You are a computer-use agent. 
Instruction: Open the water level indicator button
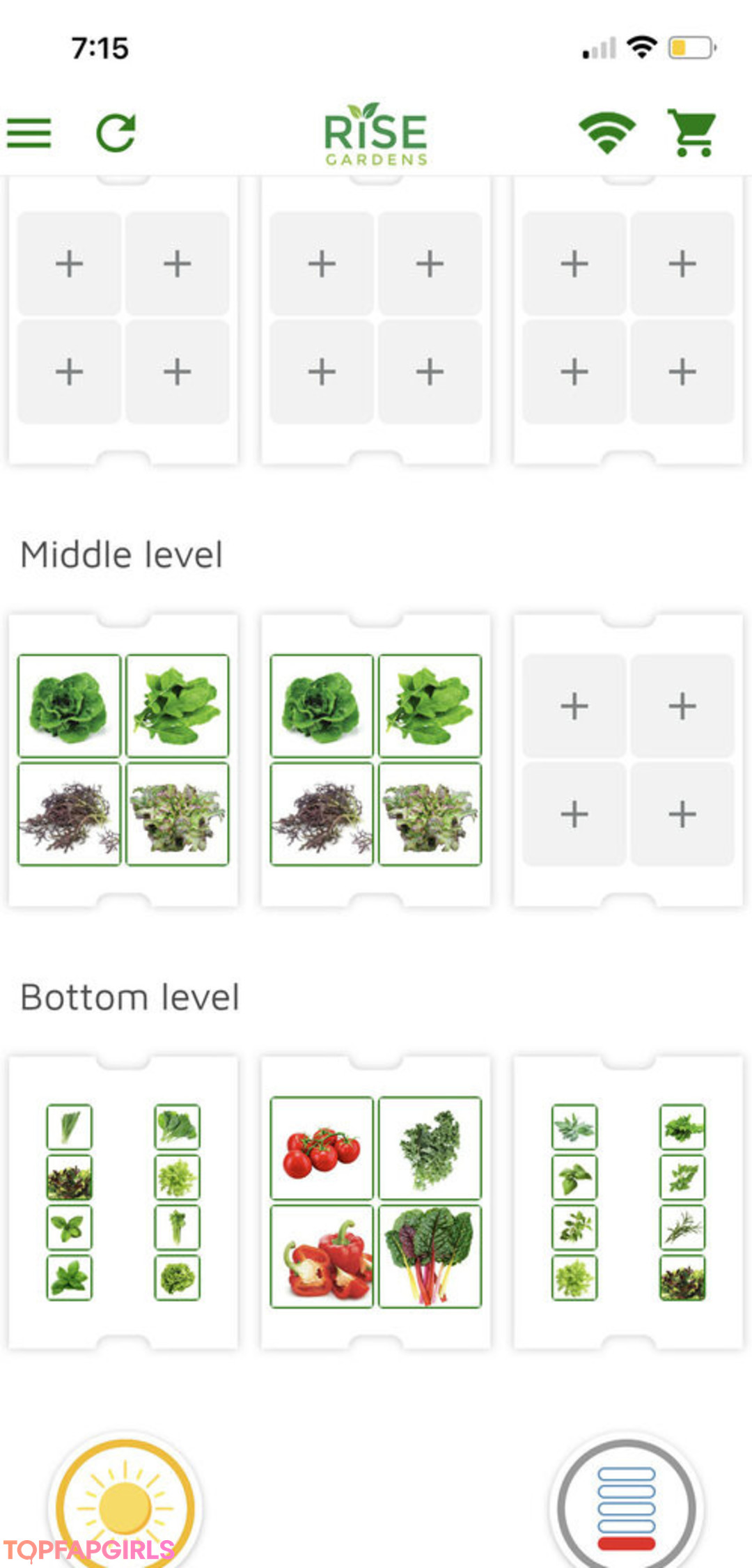[x=627, y=1505]
